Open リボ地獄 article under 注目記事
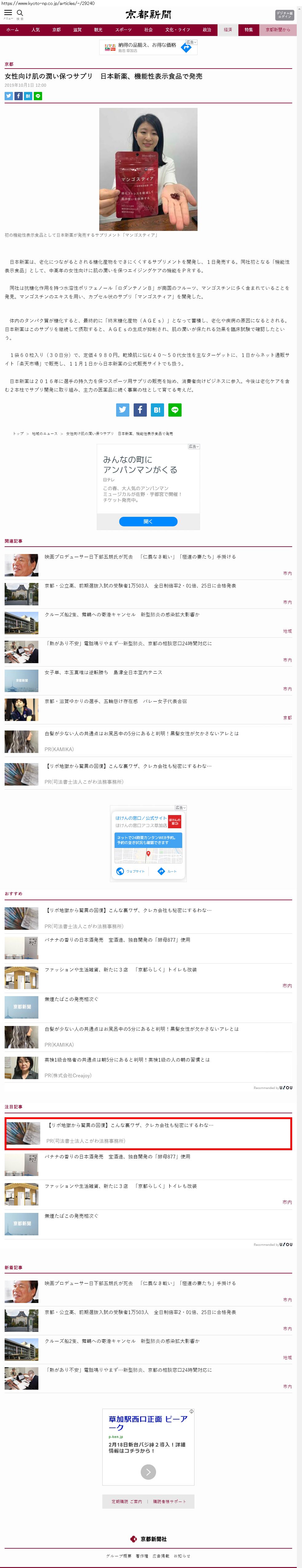Image resolution: width=302 pixels, height=1568 pixels. pyautogui.click(x=131, y=1125)
